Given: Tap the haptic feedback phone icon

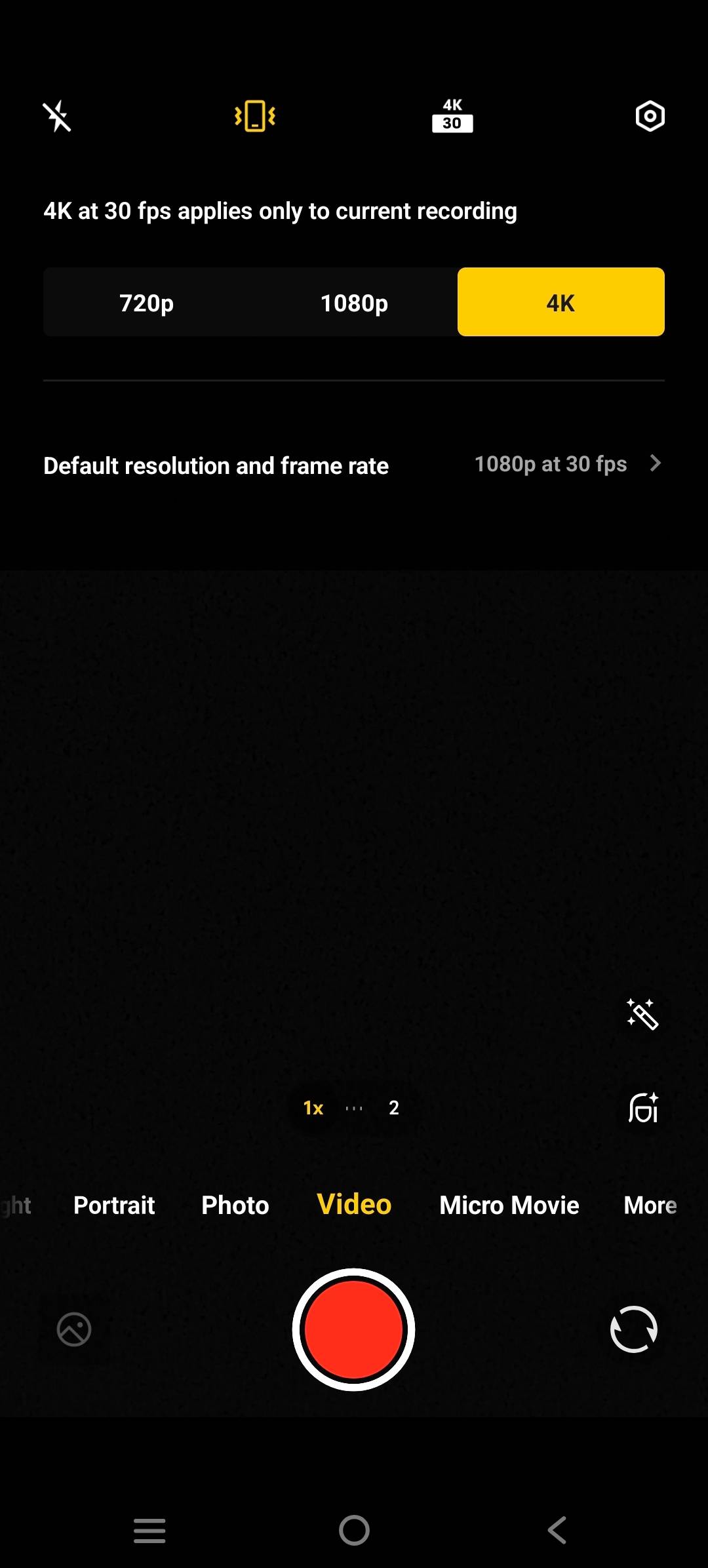Looking at the screenshot, I should (x=255, y=116).
